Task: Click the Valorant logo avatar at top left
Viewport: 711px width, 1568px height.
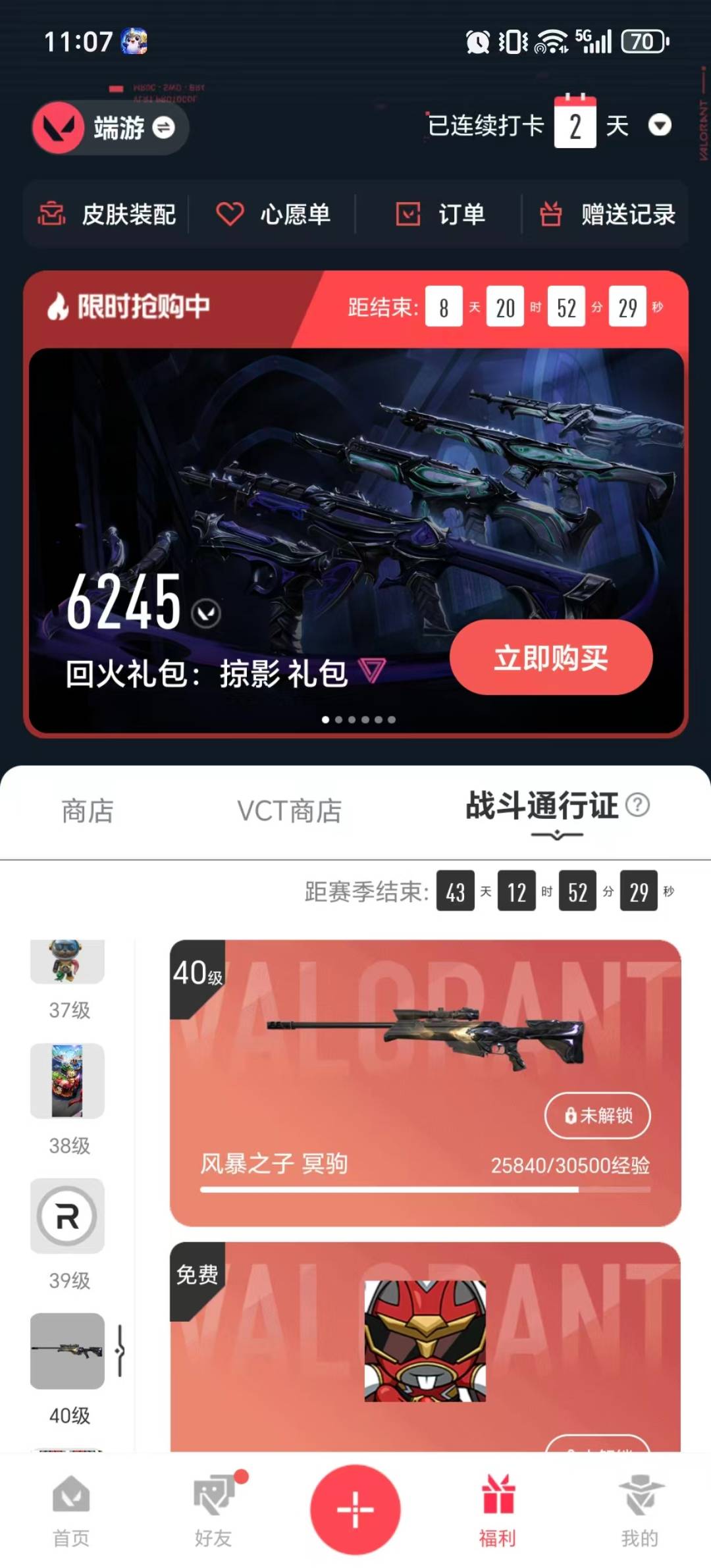Action: pyautogui.click(x=58, y=128)
